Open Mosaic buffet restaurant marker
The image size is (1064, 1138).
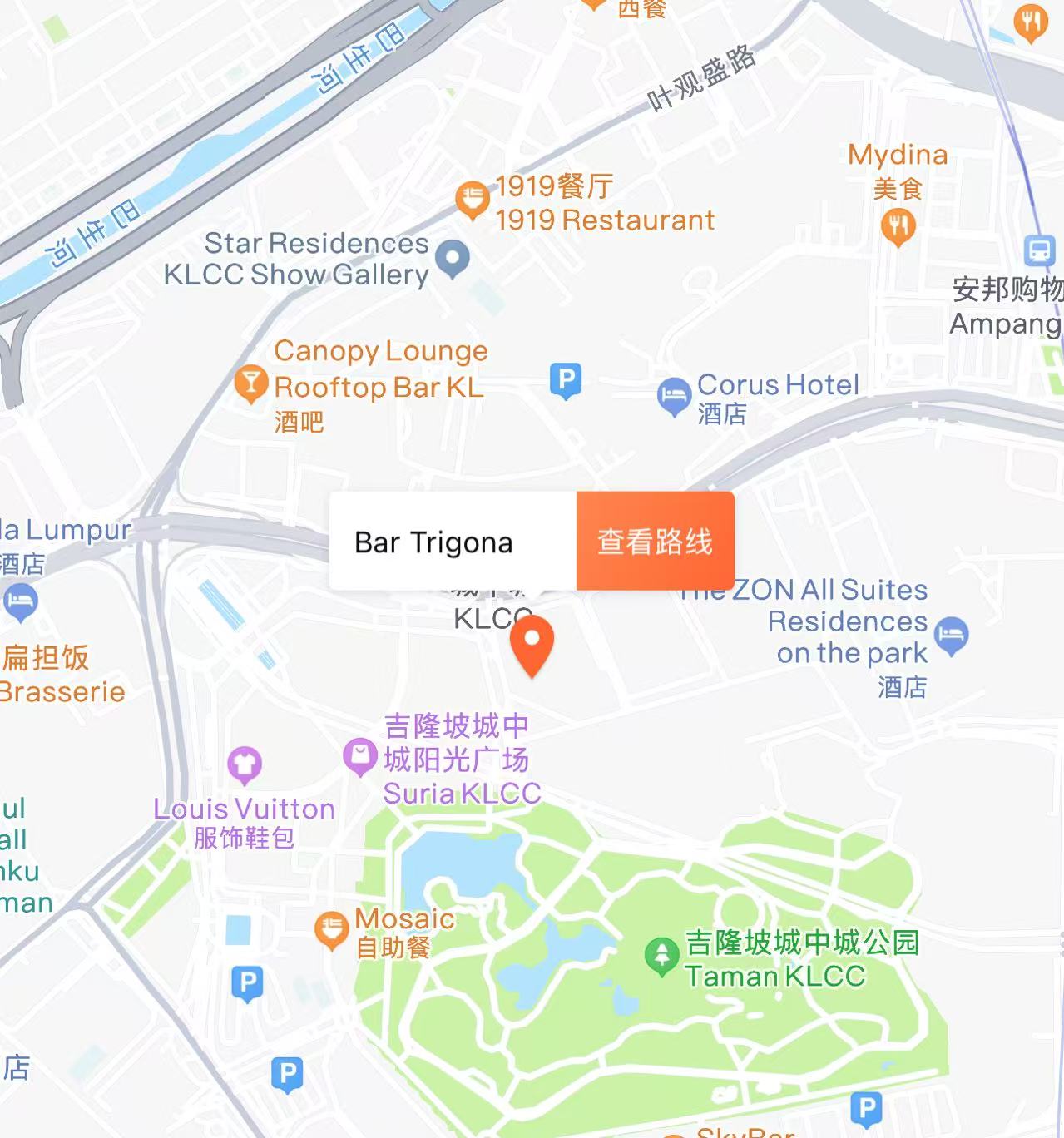tap(331, 929)
